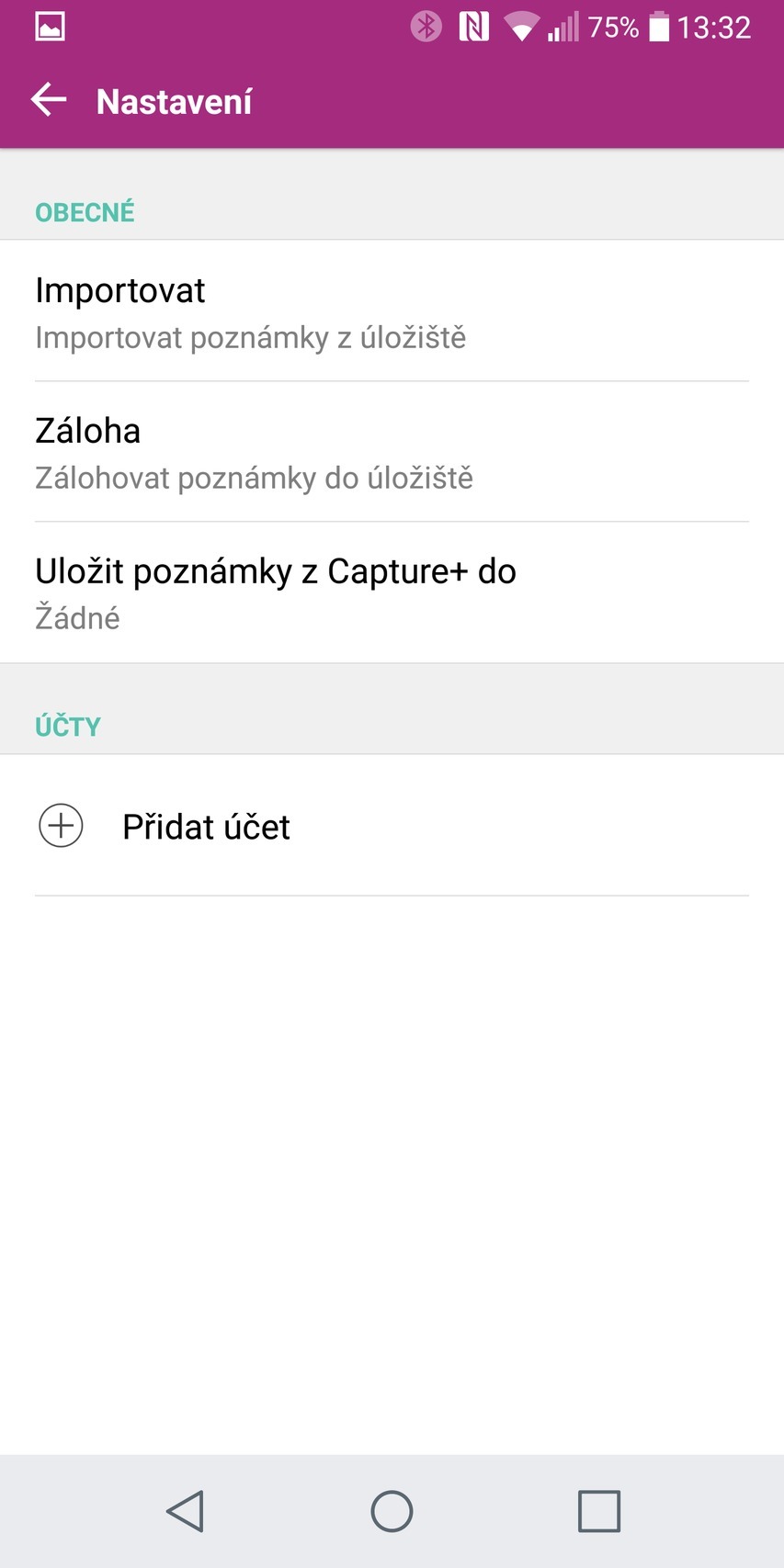This screenshot has height=1568, width=784.
Task: Tap the 75% battery percentage text
Action: click(616, 26)
